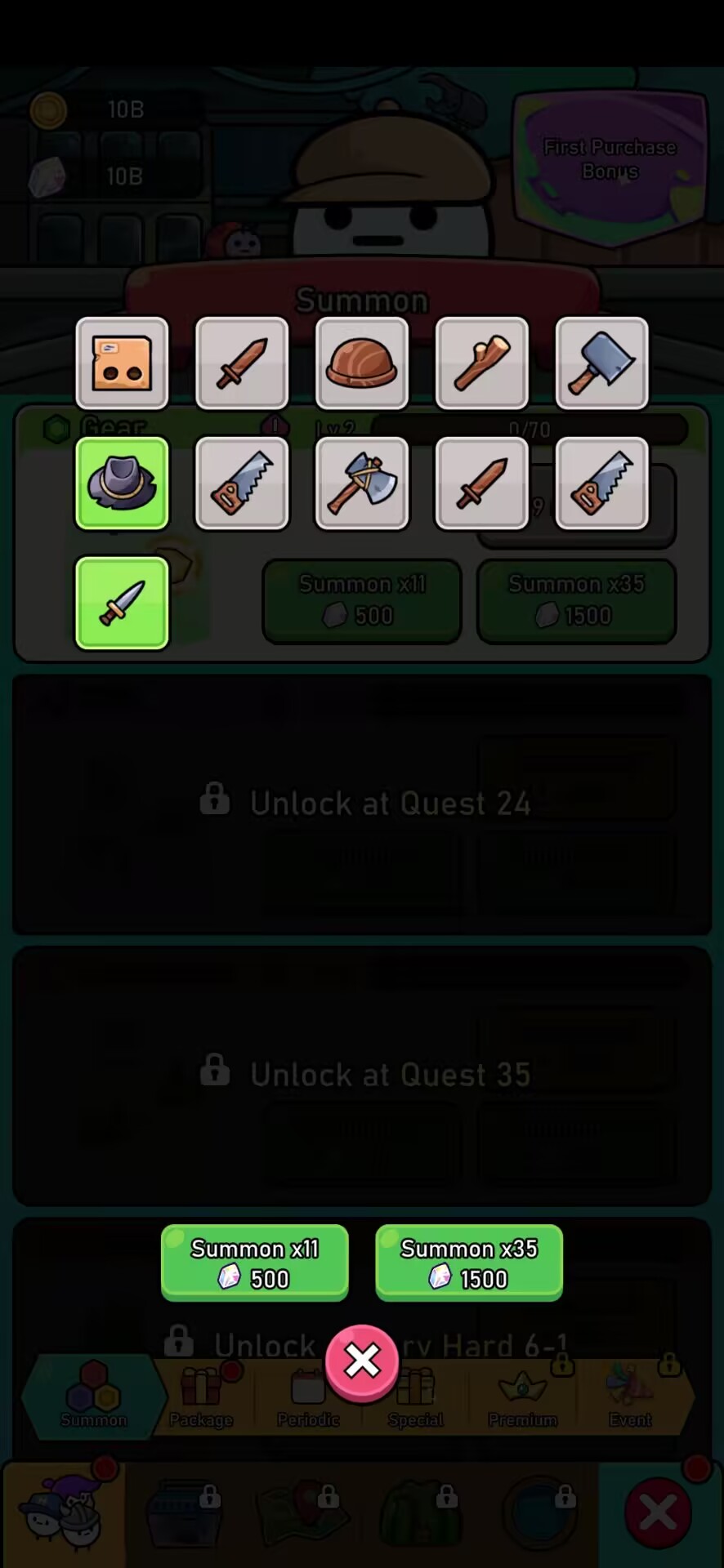Summon x35 for 1500 gems
This screenshot has height=1568, width=724.
(469, 1263)
